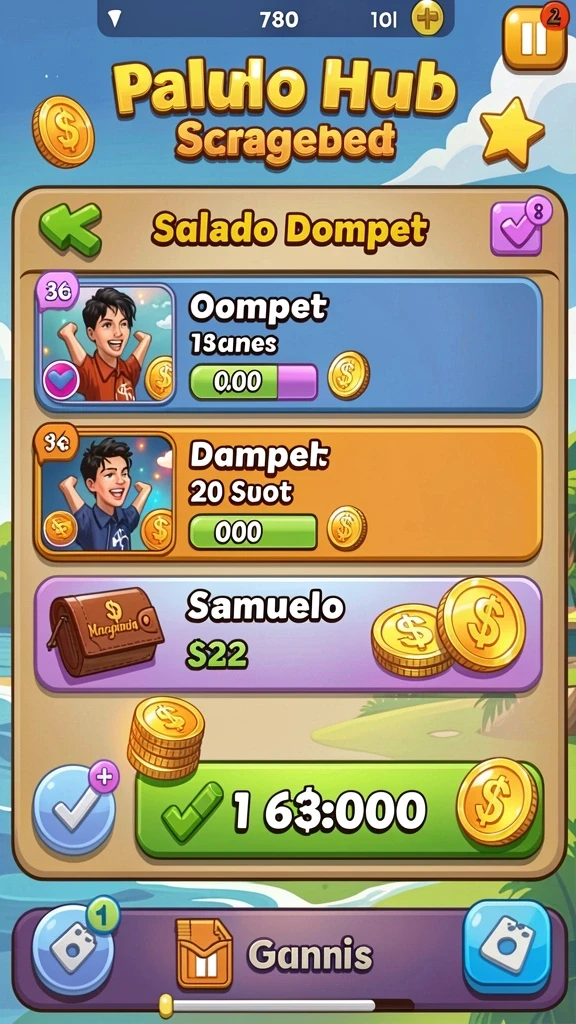Viewport: 576px width, 1024px height.
Task: Open the Oompet player card
Action: pyautogui.click(x=288, y=344)
